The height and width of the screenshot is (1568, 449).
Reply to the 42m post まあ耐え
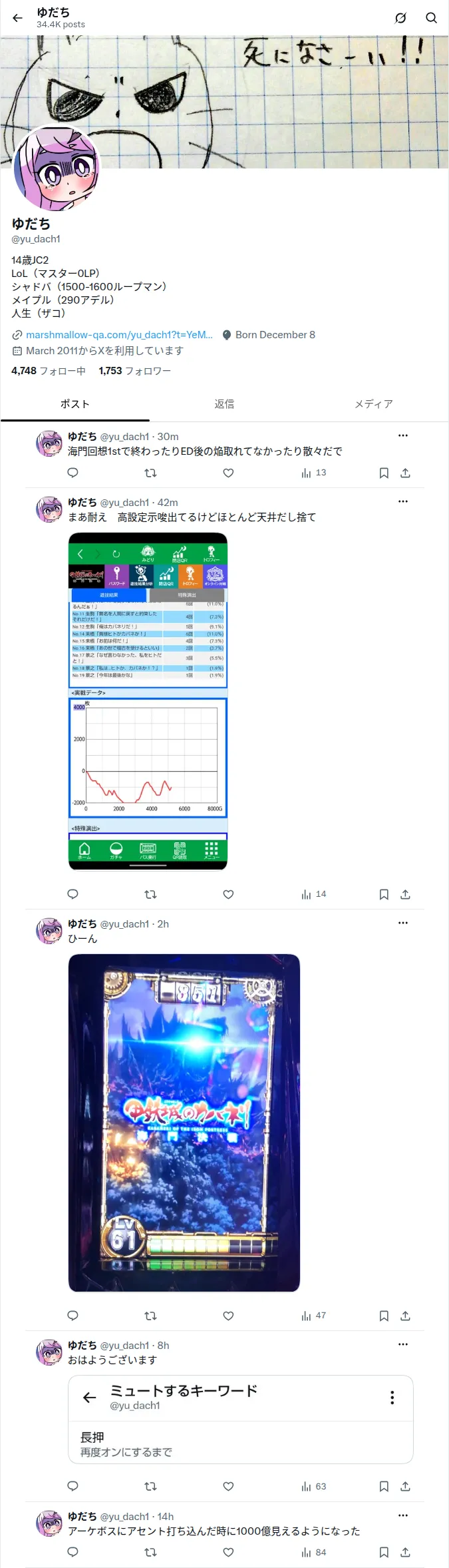coord(73,894)
